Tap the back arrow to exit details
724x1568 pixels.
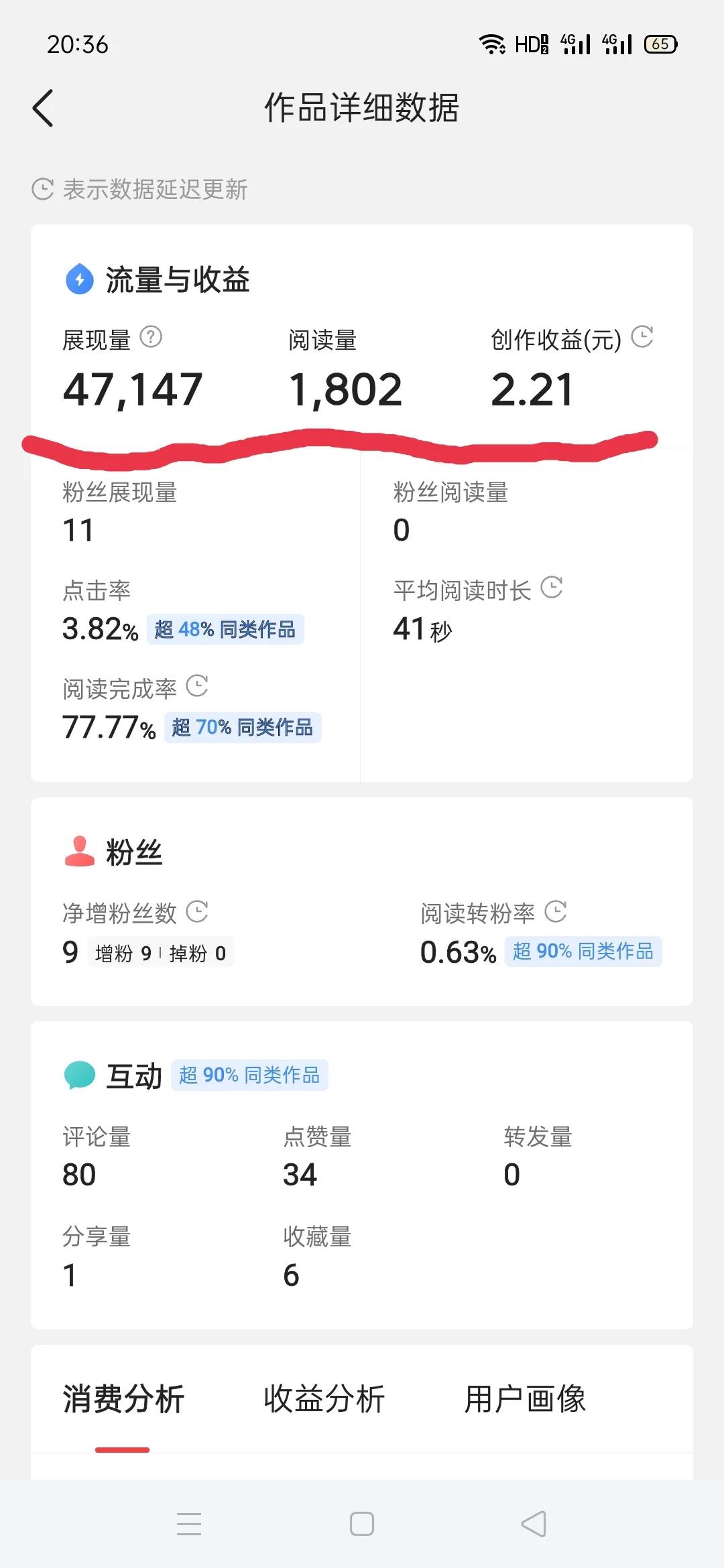tap(43, 107)
